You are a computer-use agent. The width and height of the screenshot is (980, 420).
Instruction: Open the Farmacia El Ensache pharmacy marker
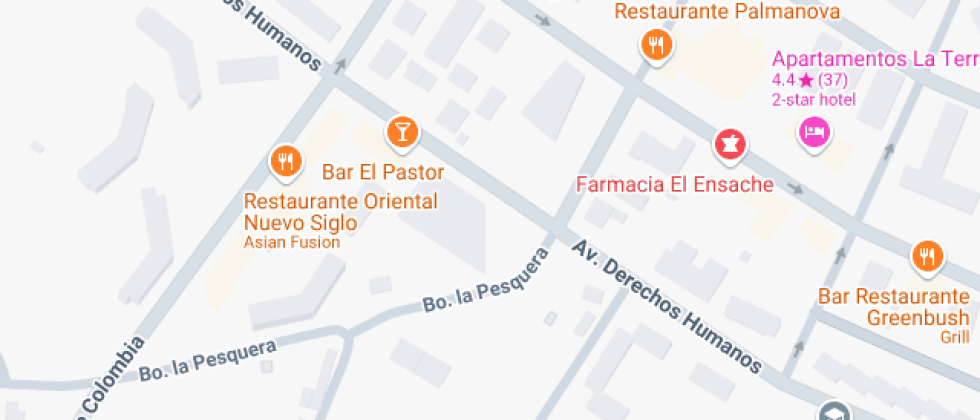click(730, 145)
